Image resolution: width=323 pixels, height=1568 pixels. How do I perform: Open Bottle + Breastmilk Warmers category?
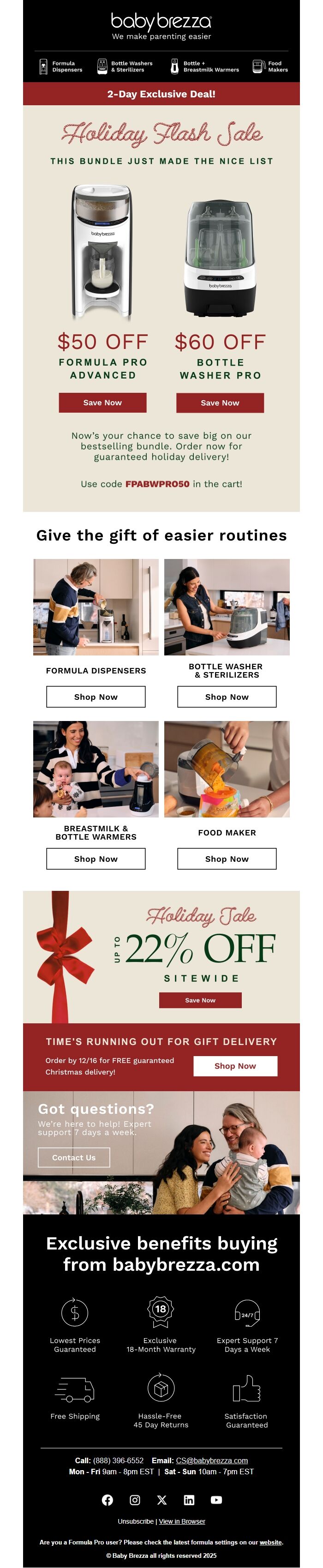[x=204, y=66]
